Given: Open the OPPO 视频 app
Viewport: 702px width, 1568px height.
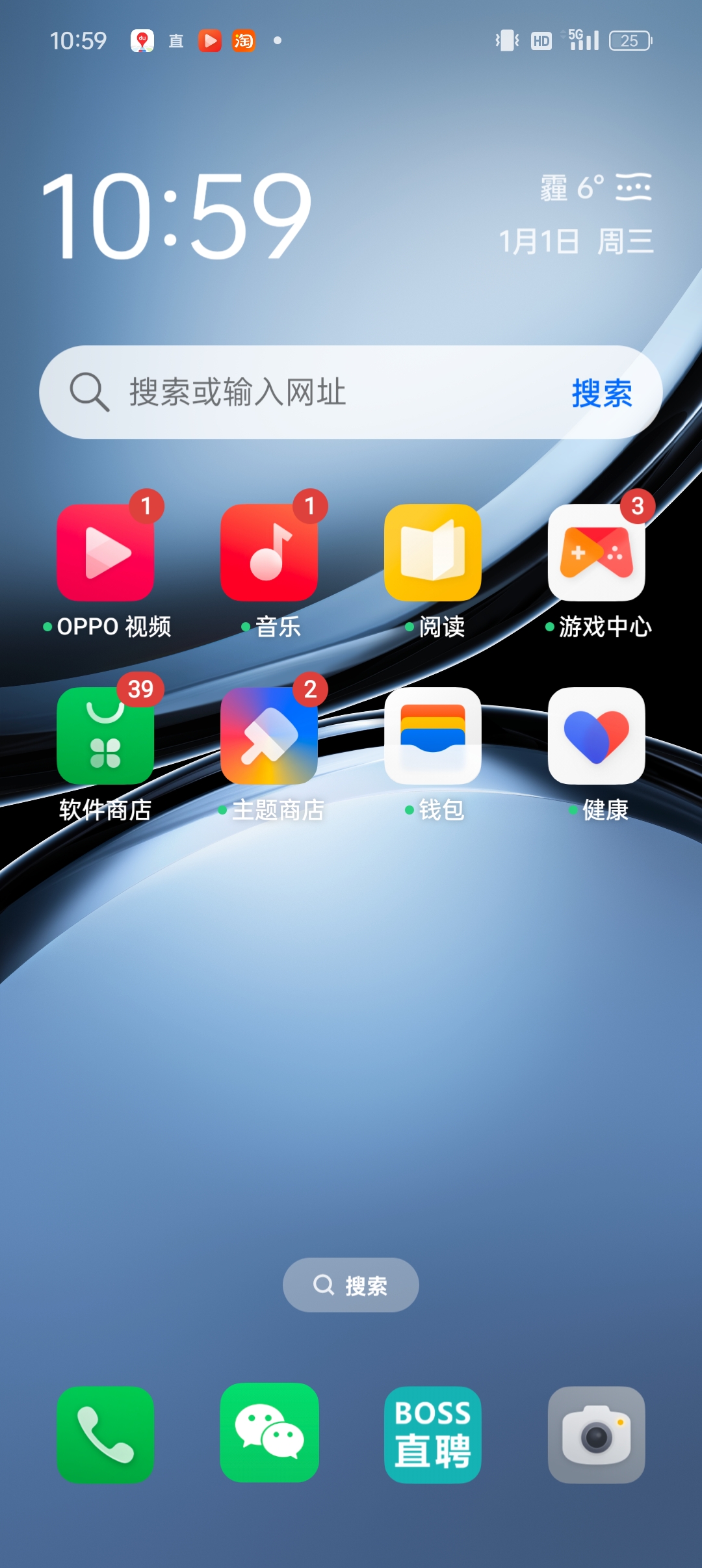Looking at the screenshot, I should coord(105,553).
